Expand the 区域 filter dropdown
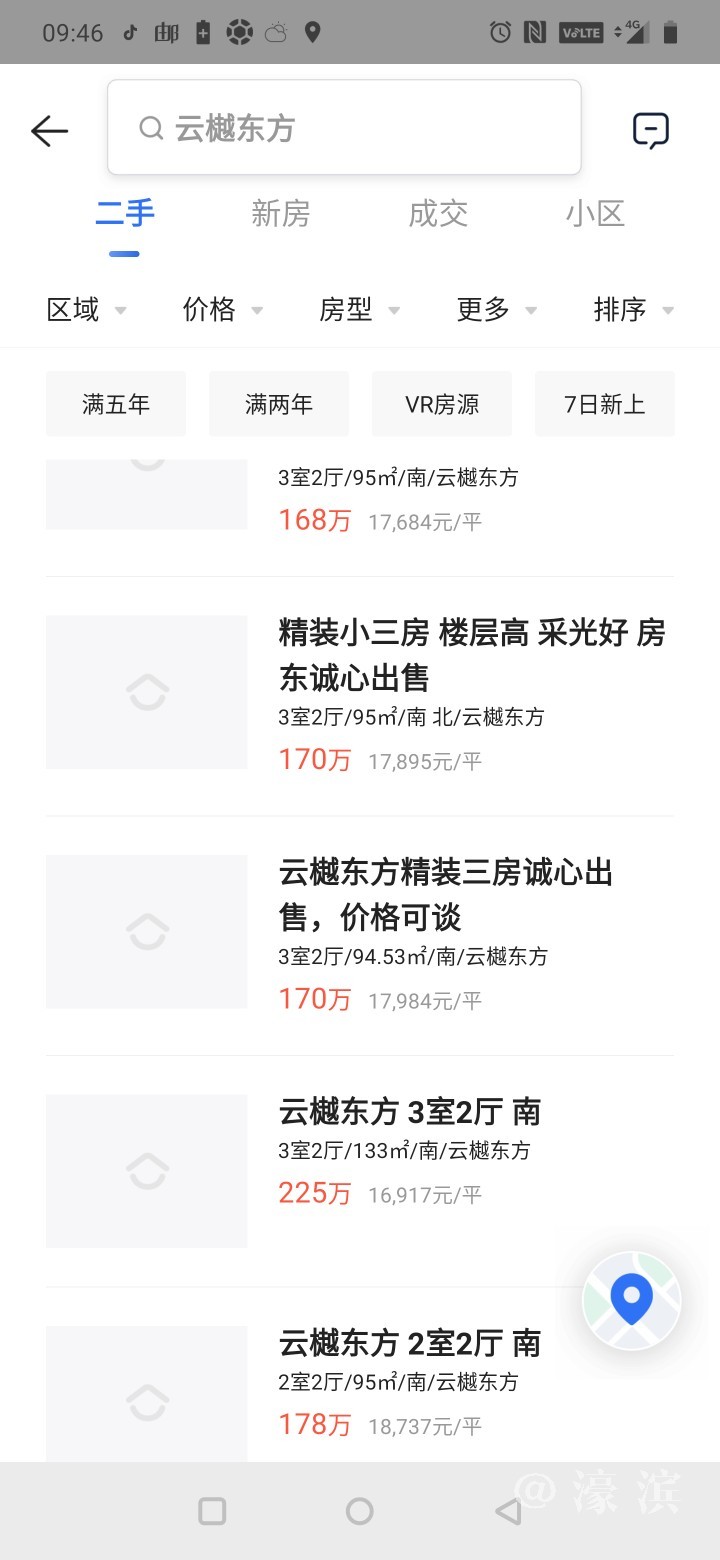Image resolution: width=720 pixels, height=1560 pixels. [87, 310]
